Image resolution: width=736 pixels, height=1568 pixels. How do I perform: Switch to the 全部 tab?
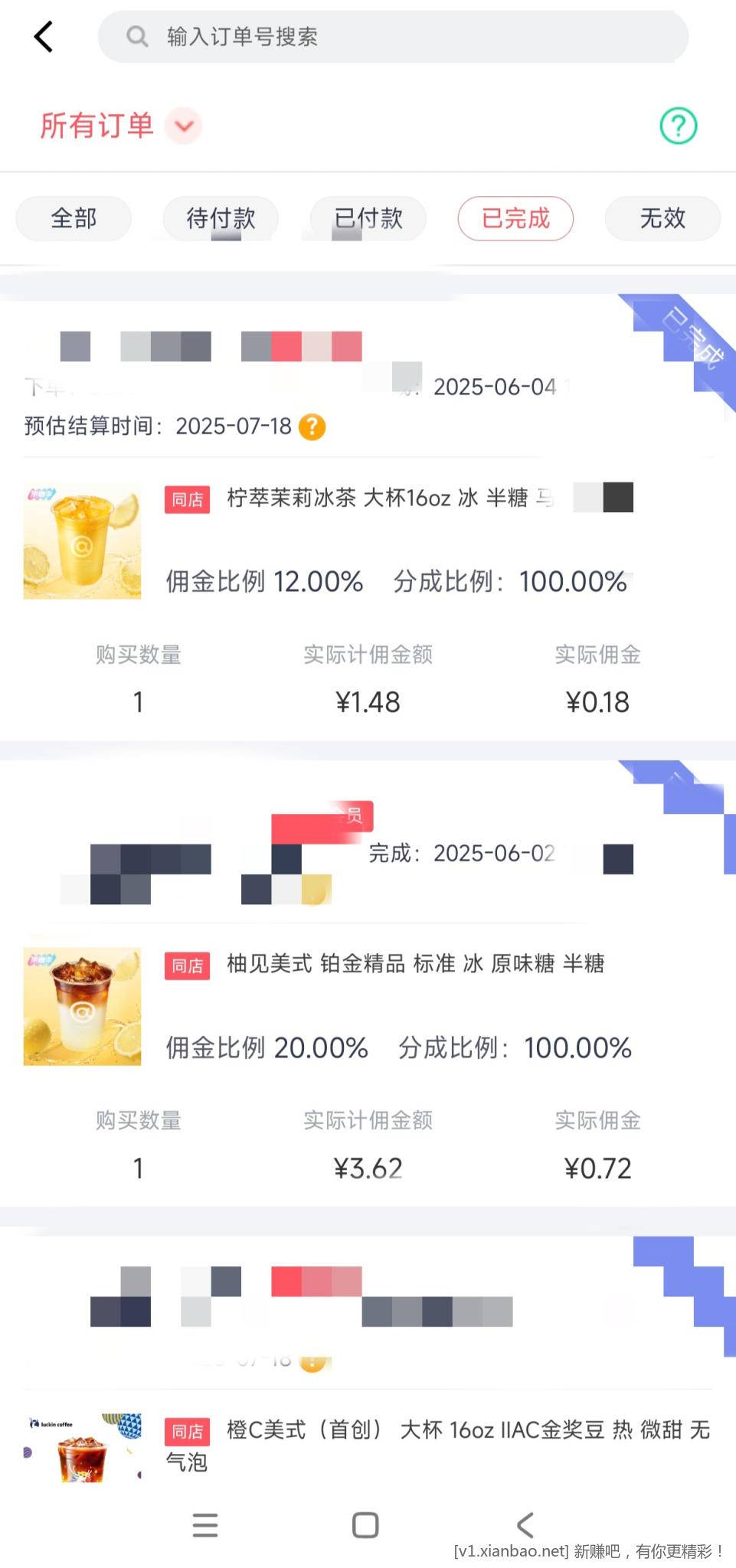pyautogui.click(x=74, y=219)
